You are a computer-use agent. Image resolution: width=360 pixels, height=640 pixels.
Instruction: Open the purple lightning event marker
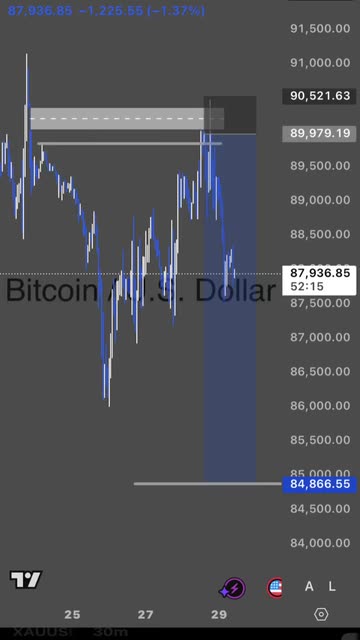pyautogui.click(x=233, y=589)
